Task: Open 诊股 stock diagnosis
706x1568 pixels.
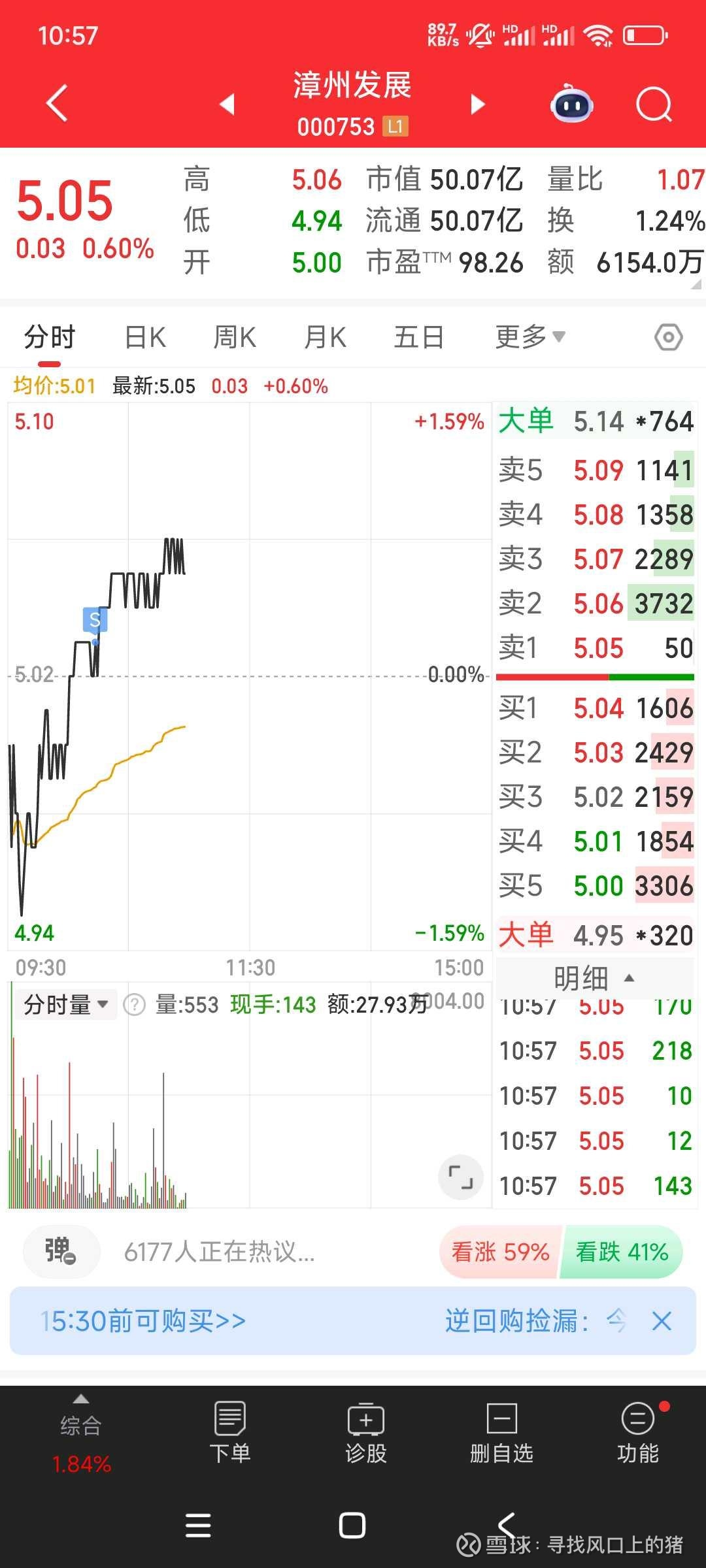Action: pos(365,1433)
